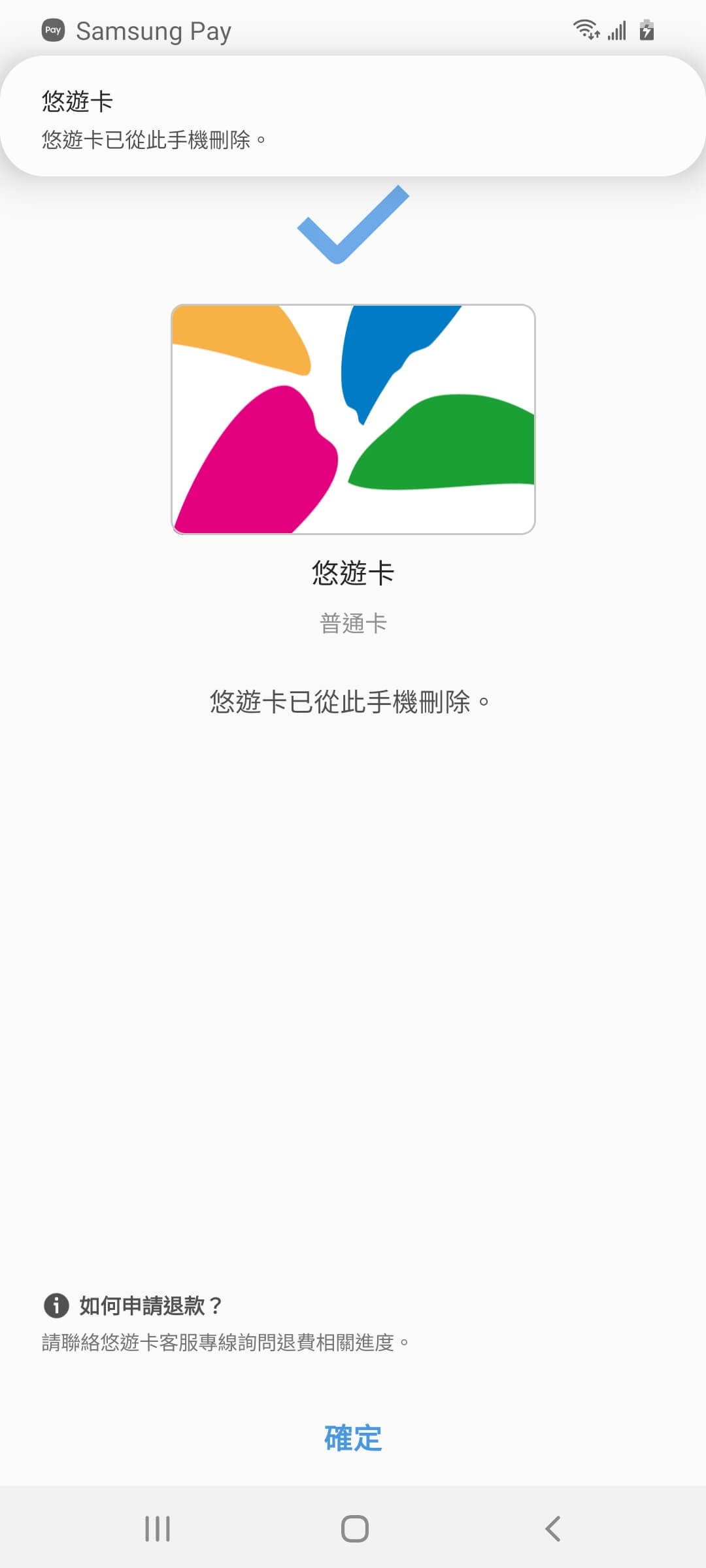Go back with the navigation back button
The height and width of the screenshot is (1568, 706).
click(552, 1529)
